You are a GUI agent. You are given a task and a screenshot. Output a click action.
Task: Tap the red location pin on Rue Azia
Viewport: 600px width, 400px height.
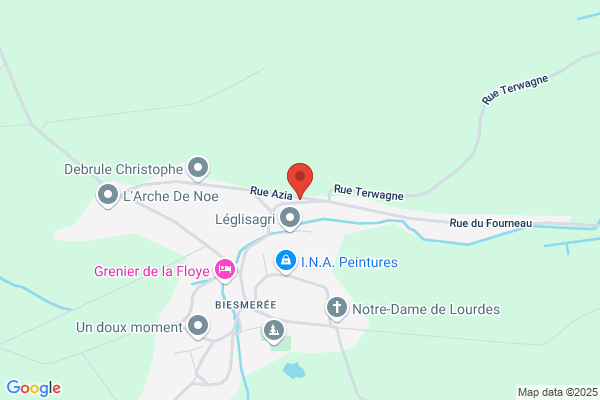click(x=300, y=180)
